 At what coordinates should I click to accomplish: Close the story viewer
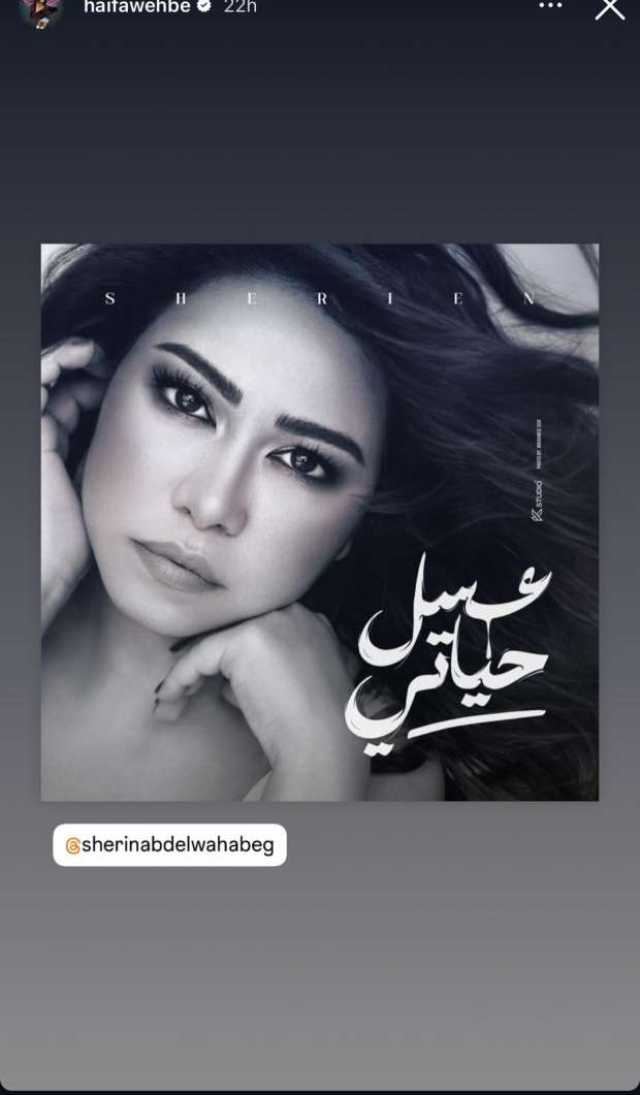click(x=609, y=8)
